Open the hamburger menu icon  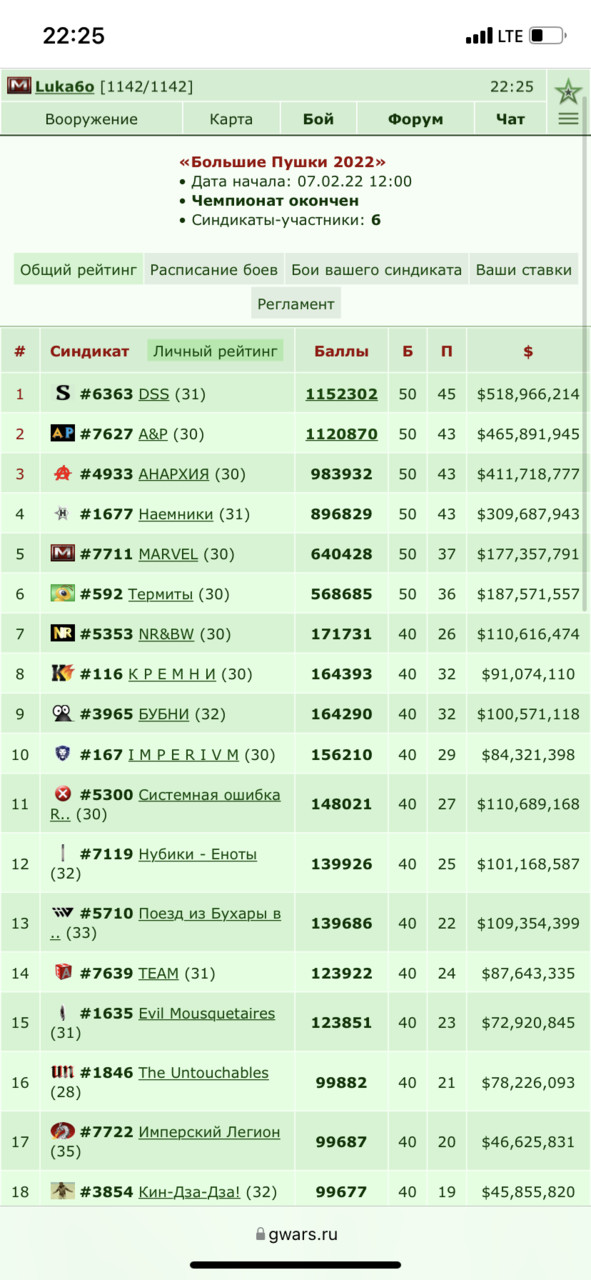click(x=568, y=119)
